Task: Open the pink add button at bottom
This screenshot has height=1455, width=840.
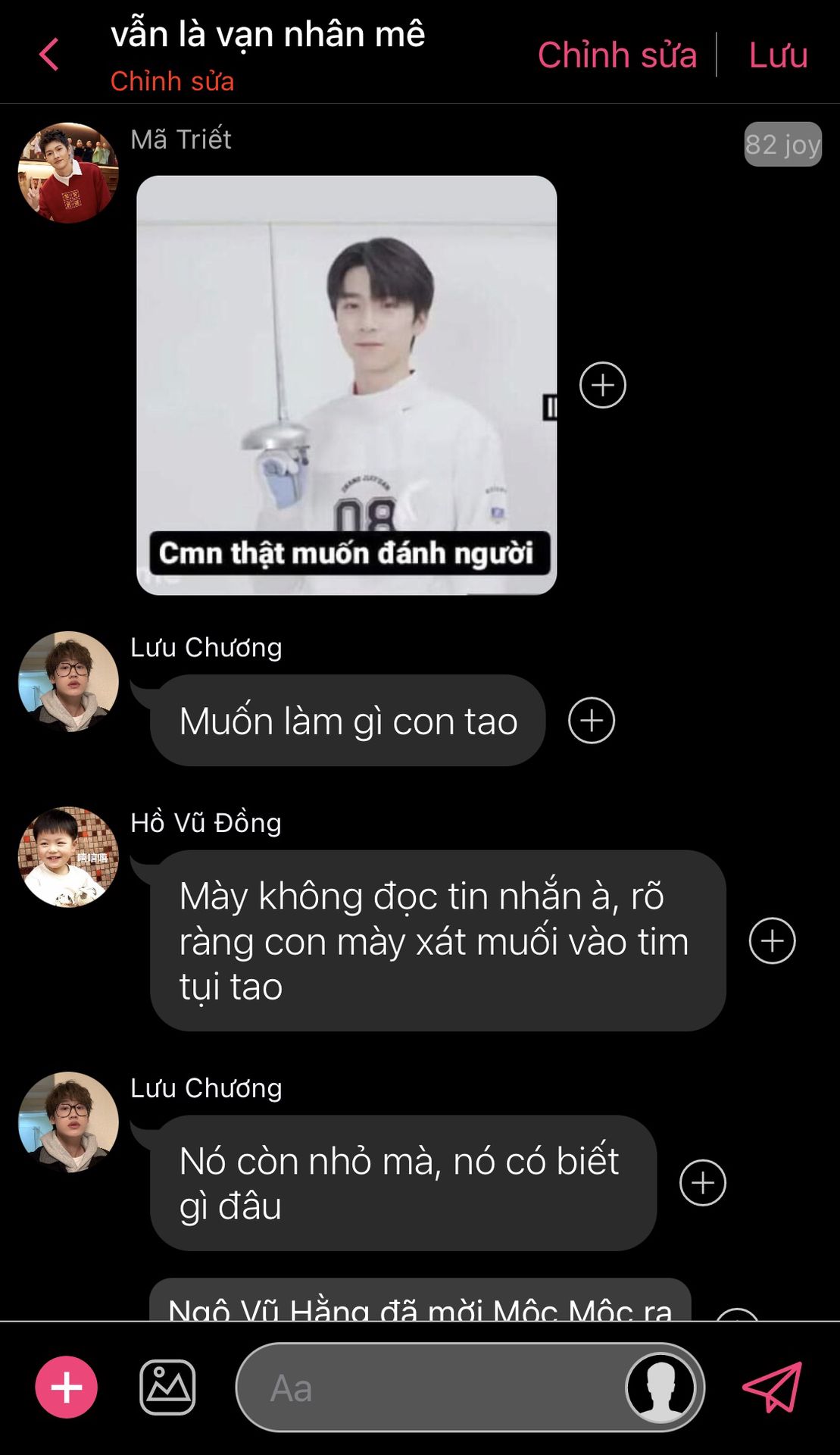Action: 67,1387
